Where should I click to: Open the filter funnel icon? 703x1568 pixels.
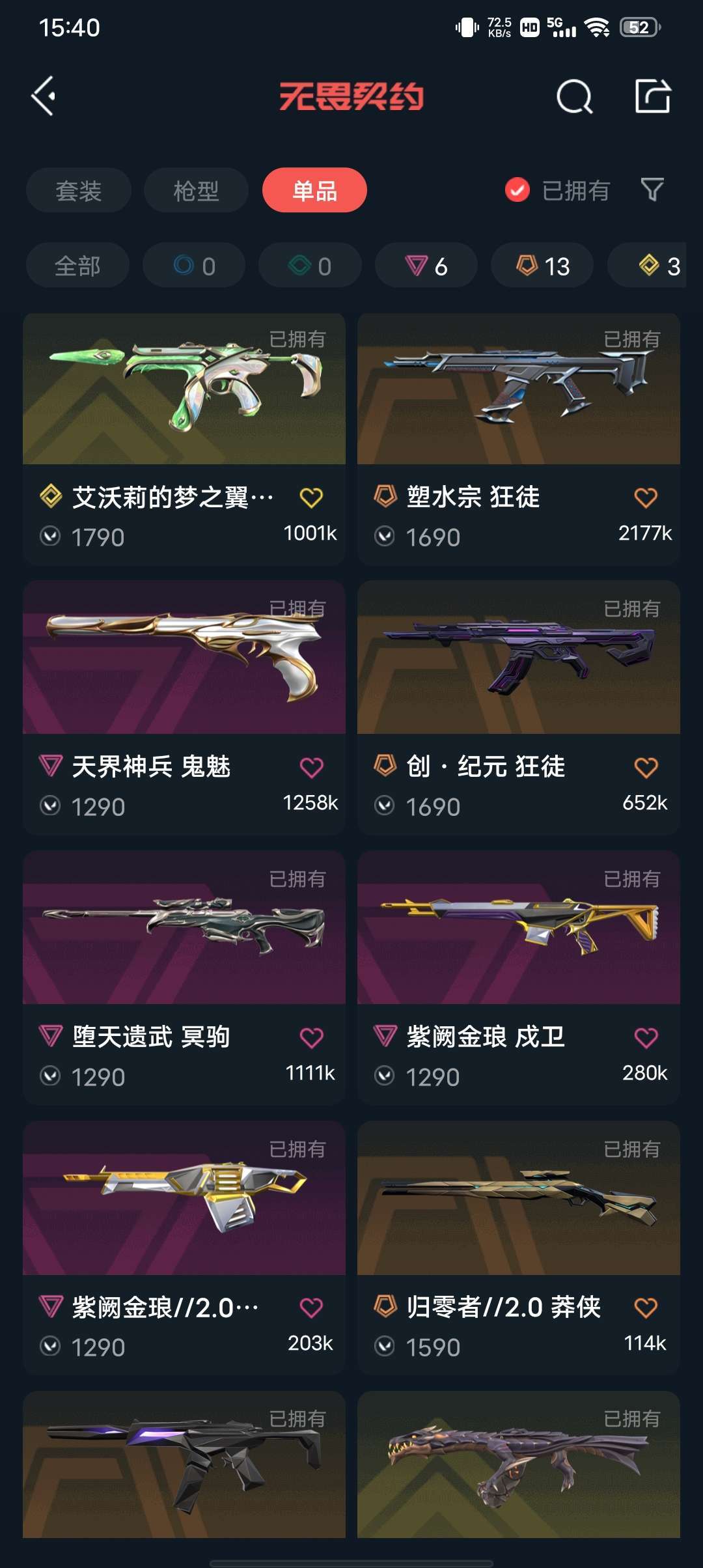coord(652,190)
